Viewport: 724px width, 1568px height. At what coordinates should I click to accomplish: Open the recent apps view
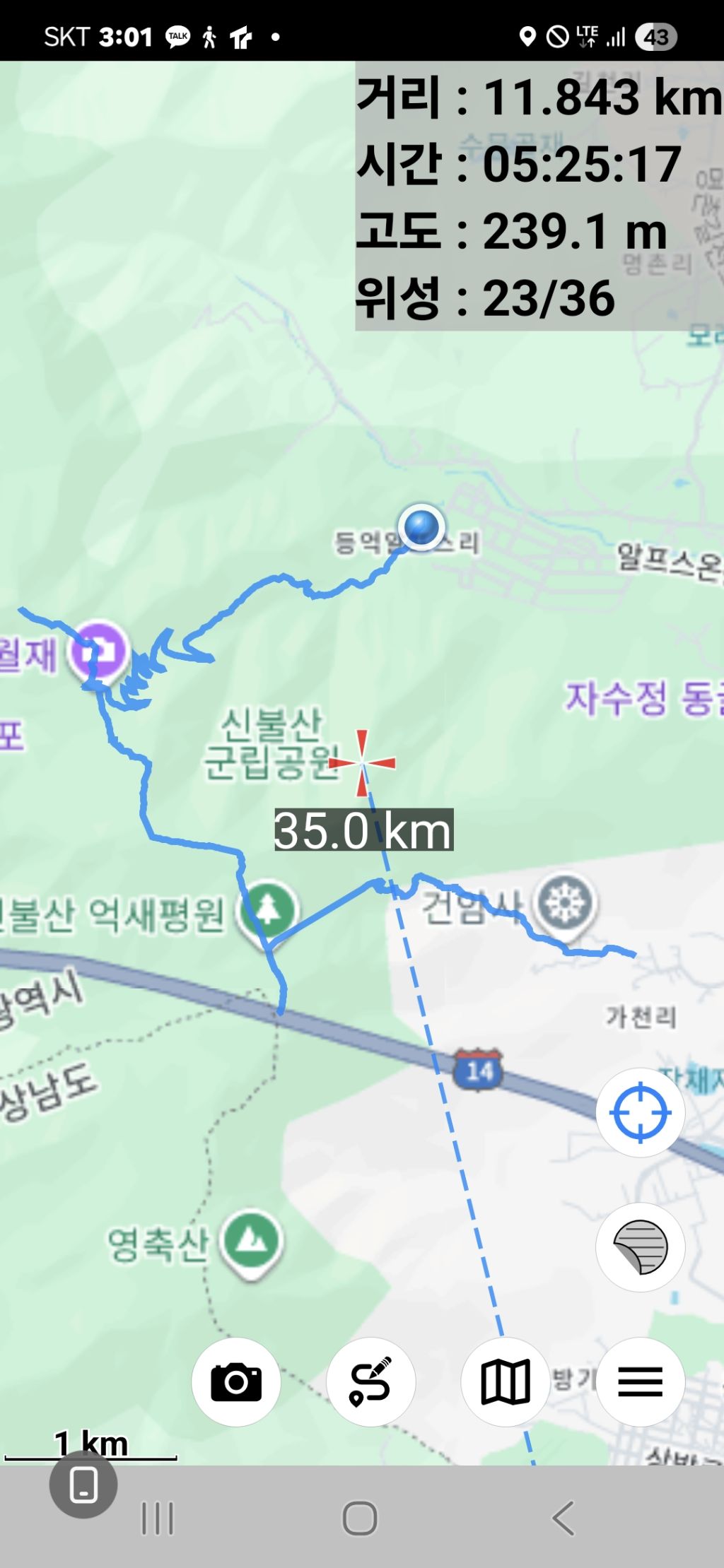pos(158,1518)
